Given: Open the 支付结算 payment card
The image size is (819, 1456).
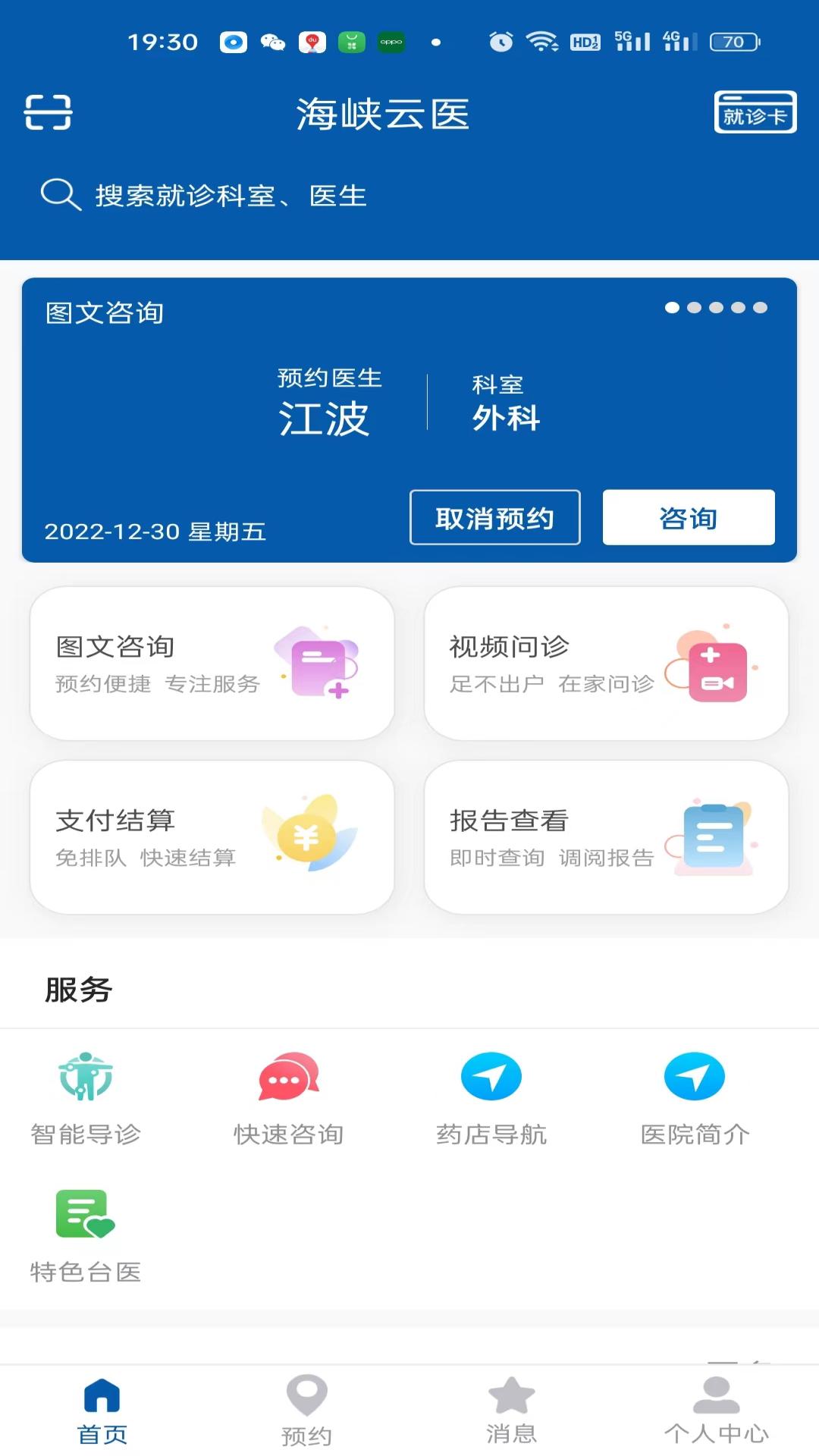Looking at the screenshot, I should (x=212, y=837).
